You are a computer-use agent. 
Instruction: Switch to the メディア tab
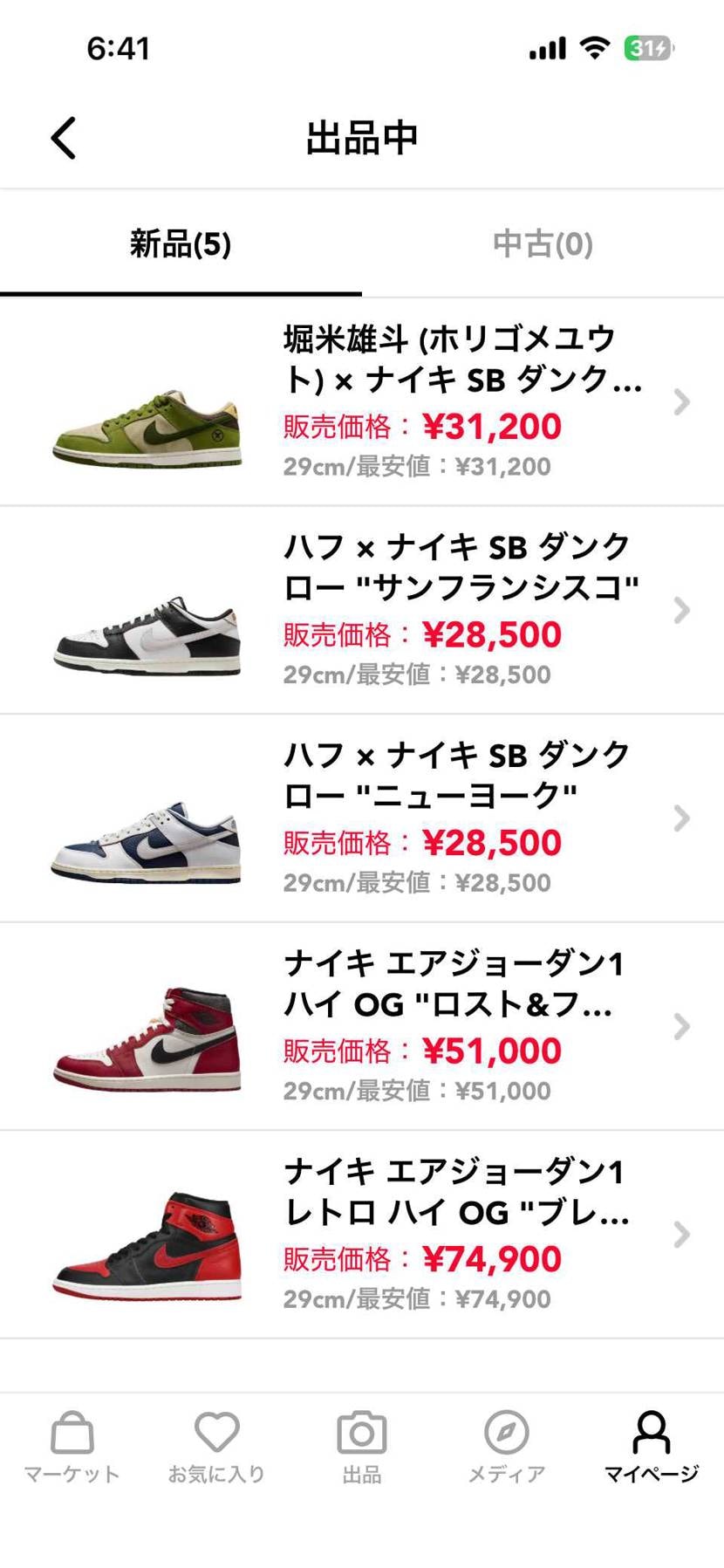[x=506, y=1448]
